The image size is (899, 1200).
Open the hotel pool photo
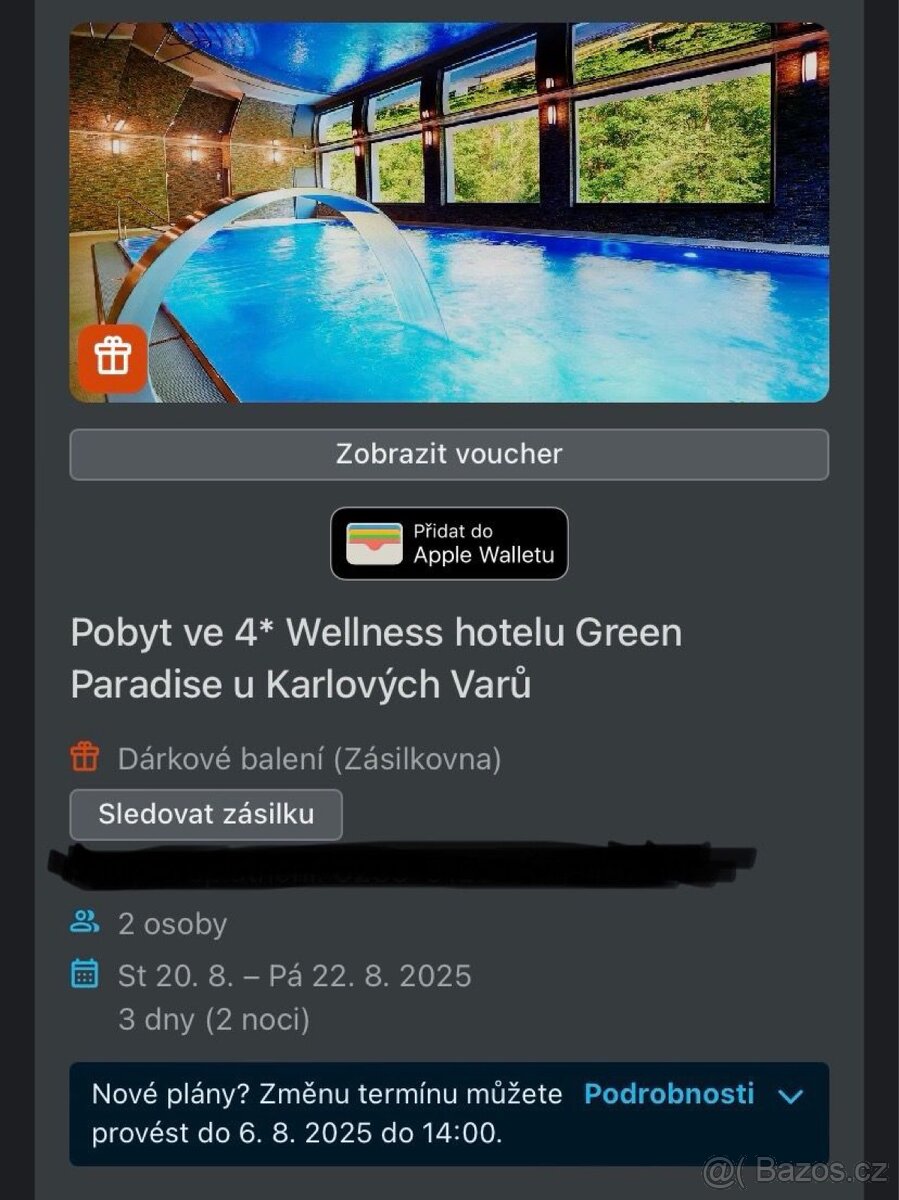tap(449, 212)
